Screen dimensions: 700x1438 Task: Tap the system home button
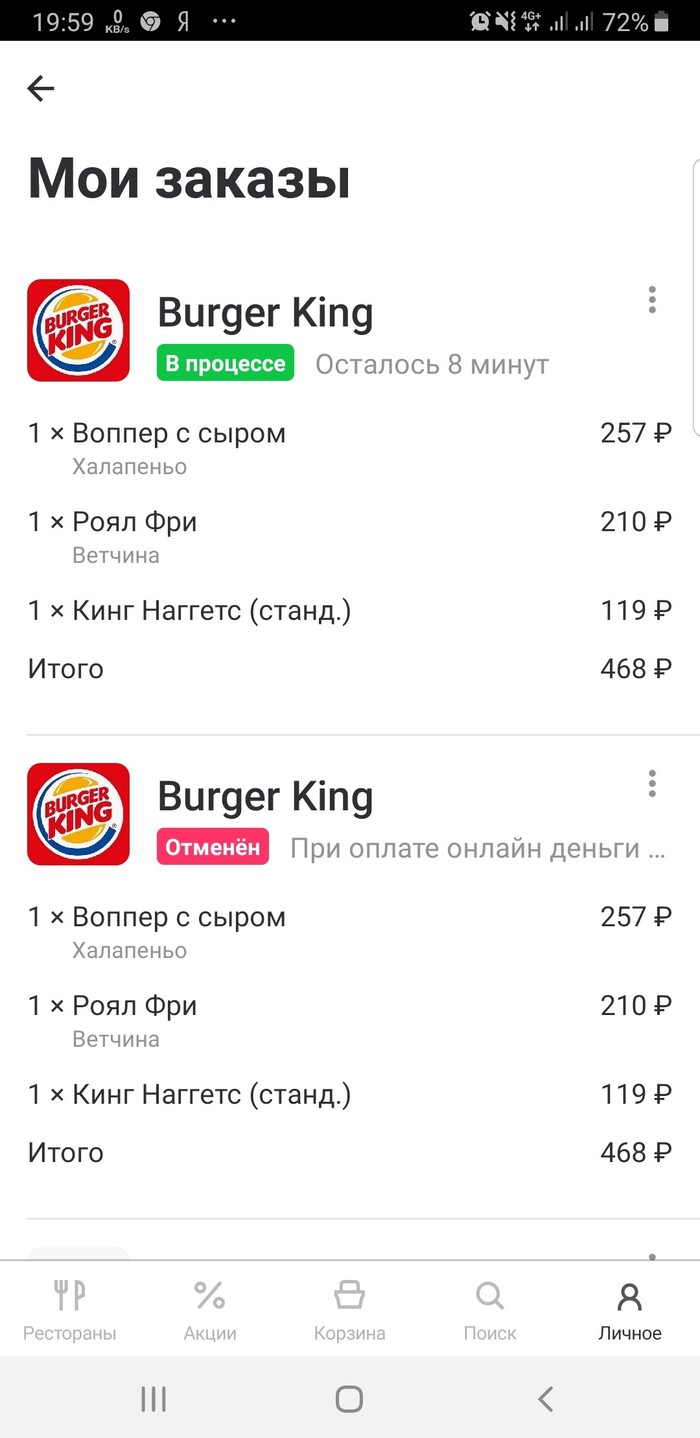(x=349, y=1398)
